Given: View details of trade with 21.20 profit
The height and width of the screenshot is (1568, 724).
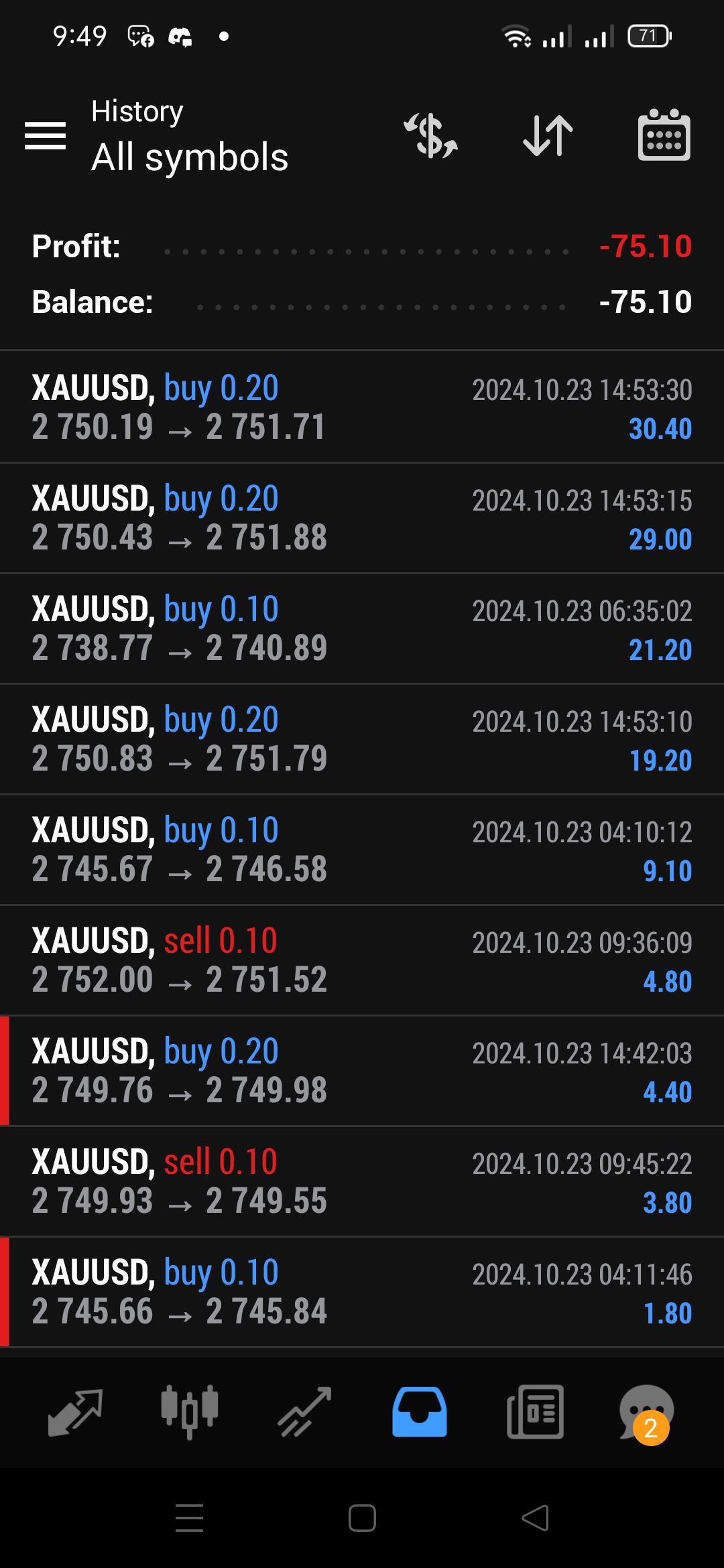Looking at the screenshot, I should (362, 629).
